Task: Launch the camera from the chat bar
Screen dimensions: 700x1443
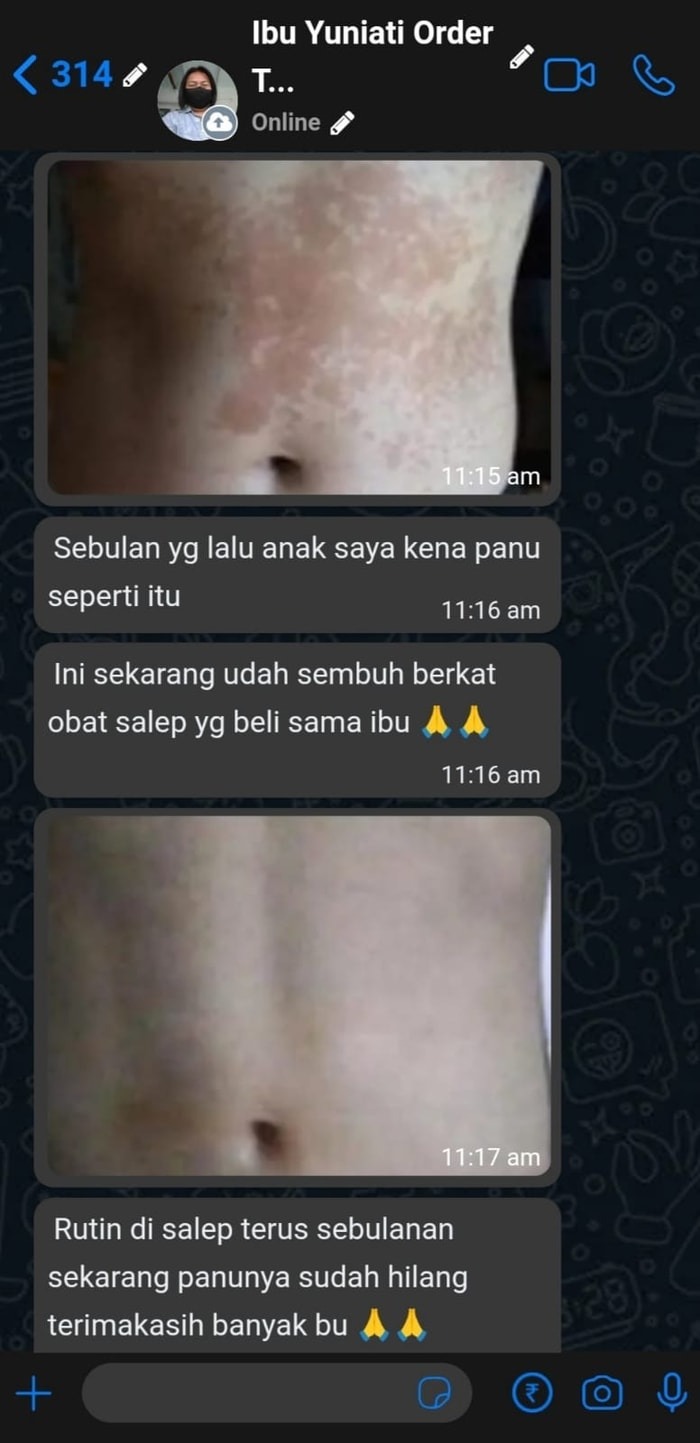Action: pos(601,1393)
